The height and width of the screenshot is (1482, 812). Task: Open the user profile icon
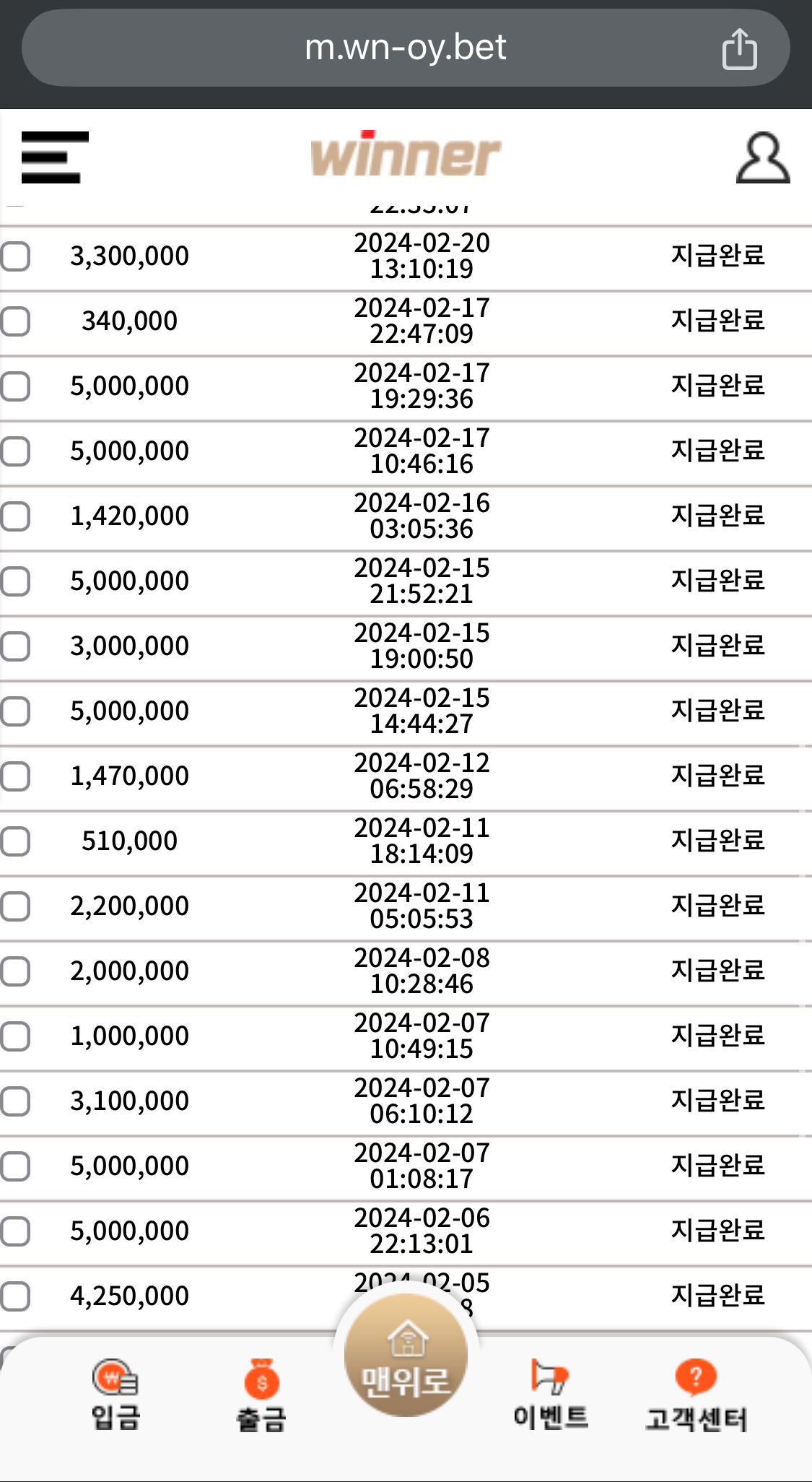(x=763, y=157)
